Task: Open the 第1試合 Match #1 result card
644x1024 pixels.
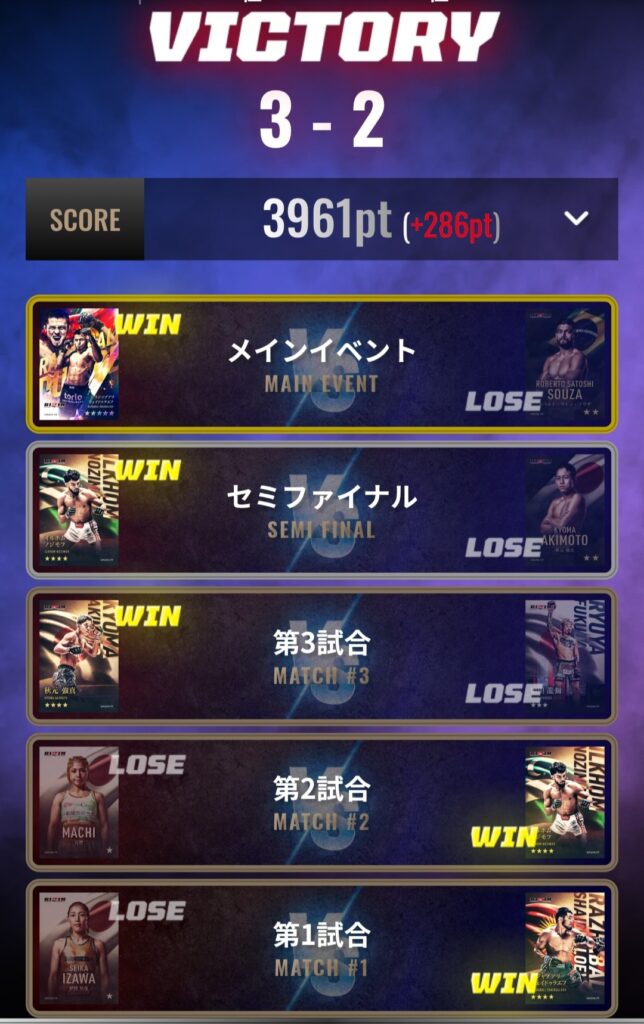Action: [321, 948]
